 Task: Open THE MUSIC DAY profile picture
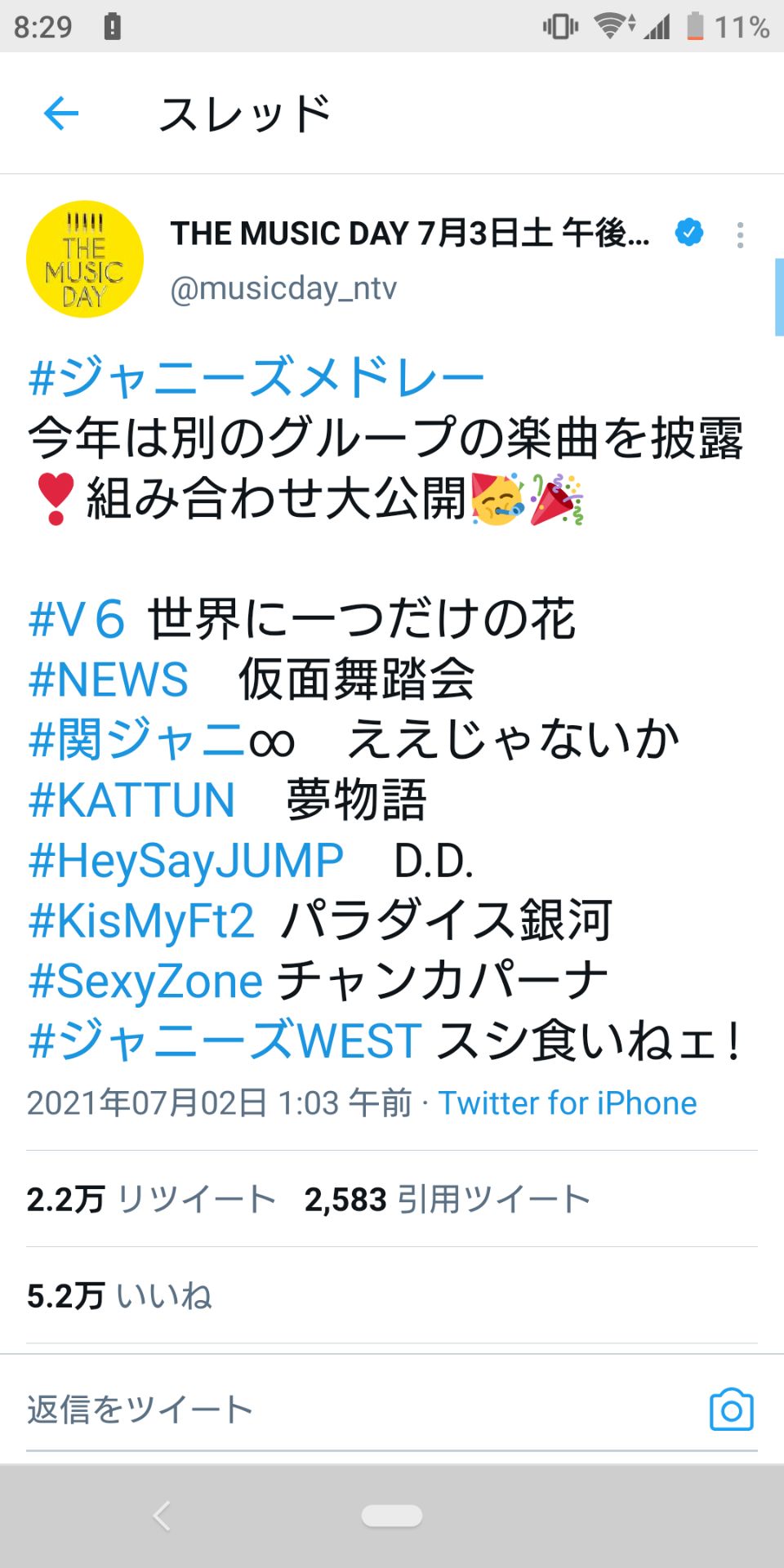click(x=85, y=260)
